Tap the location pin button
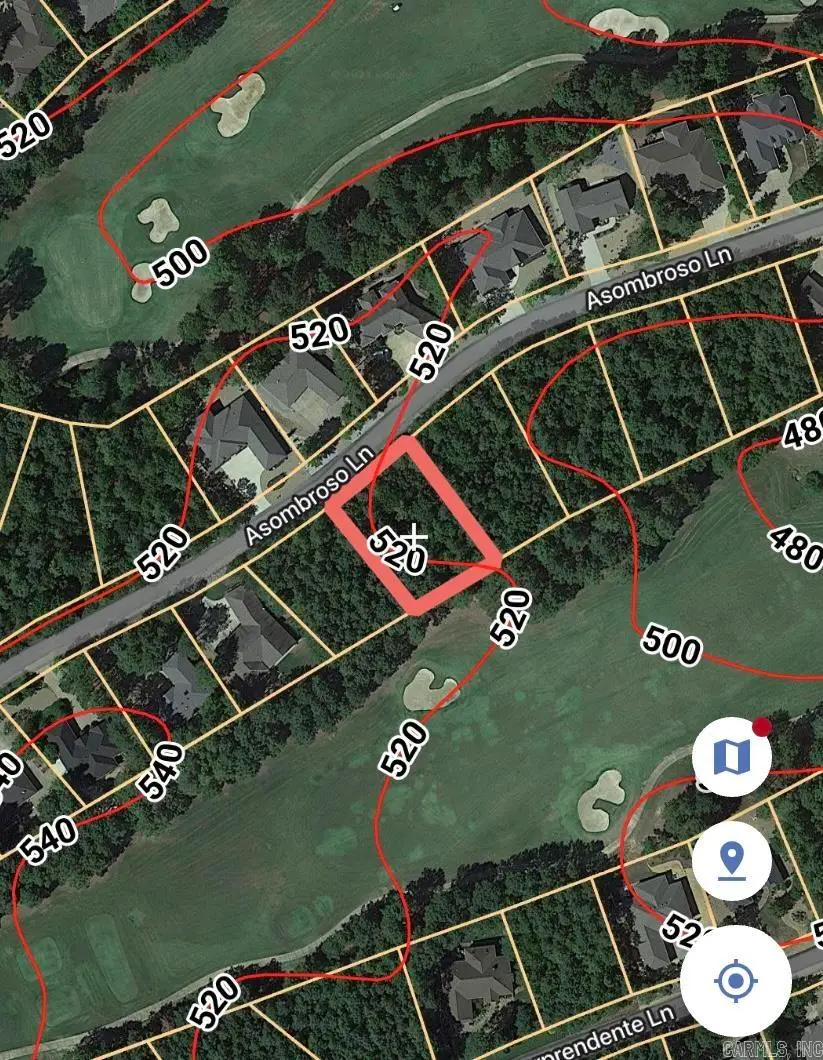 coord(732,859)
